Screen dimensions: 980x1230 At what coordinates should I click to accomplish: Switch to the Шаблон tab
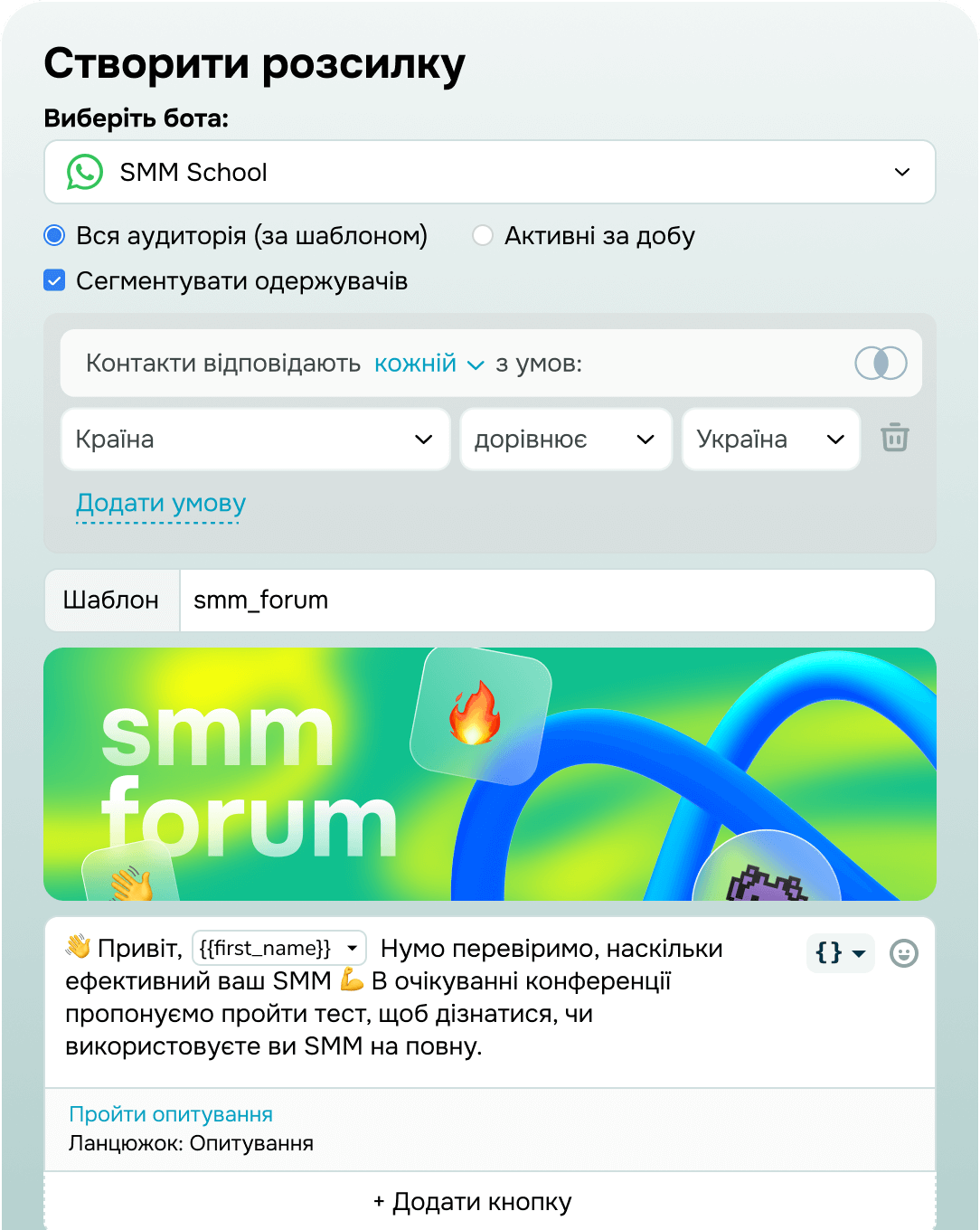[x=112, y=601]
